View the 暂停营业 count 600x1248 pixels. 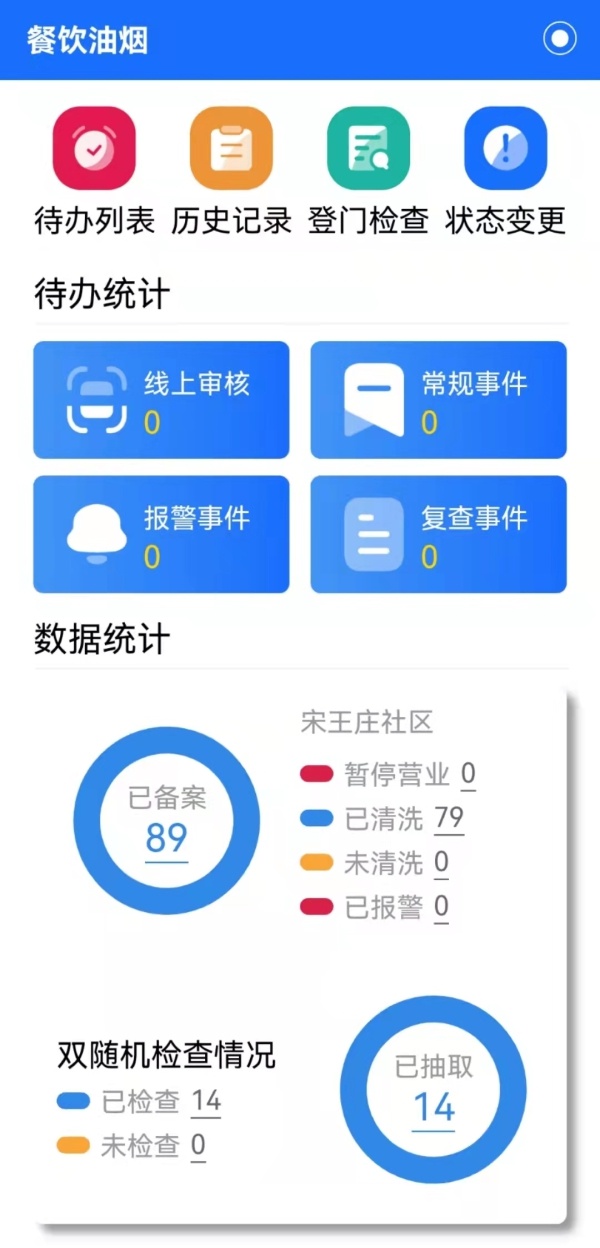click(x=468, y=775)
